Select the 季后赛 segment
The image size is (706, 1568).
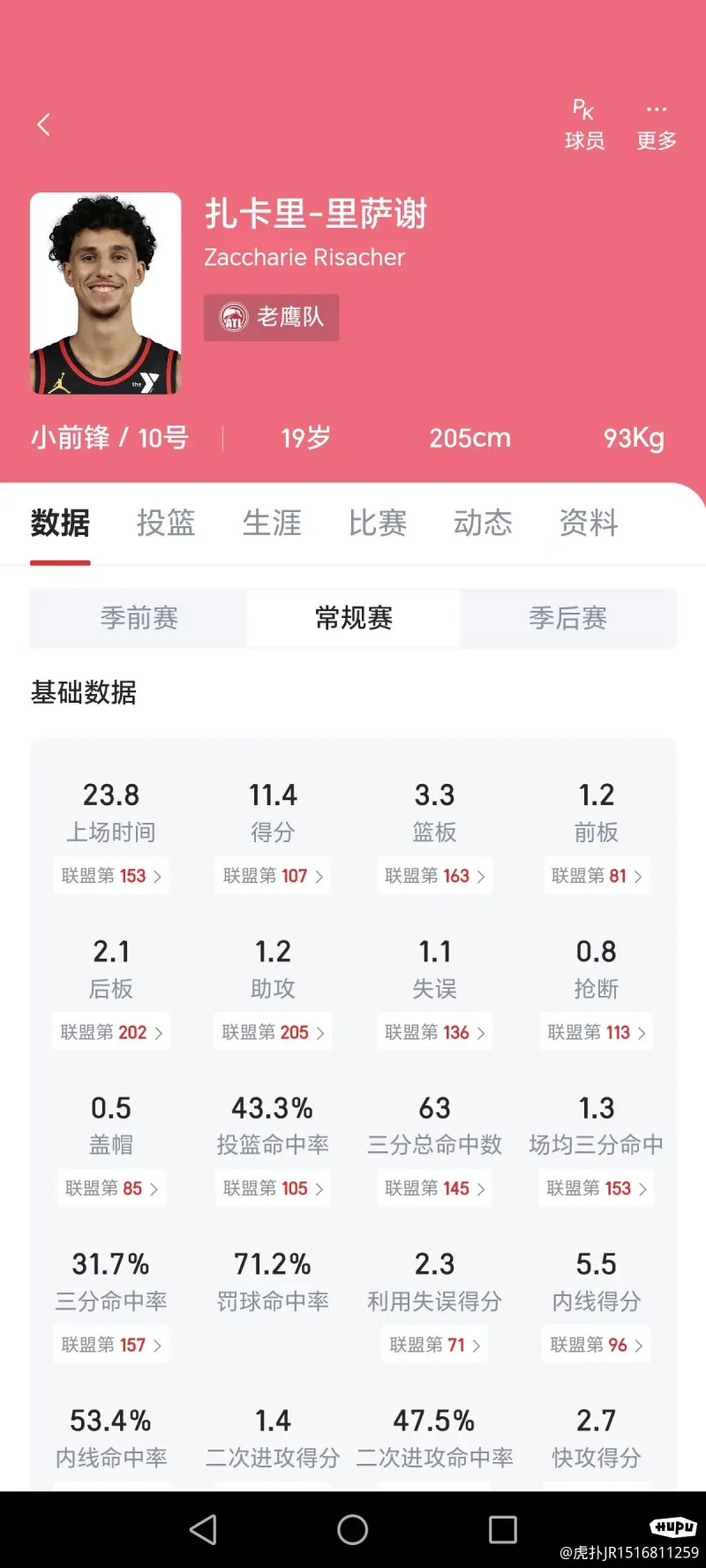(x=567, y=618)
